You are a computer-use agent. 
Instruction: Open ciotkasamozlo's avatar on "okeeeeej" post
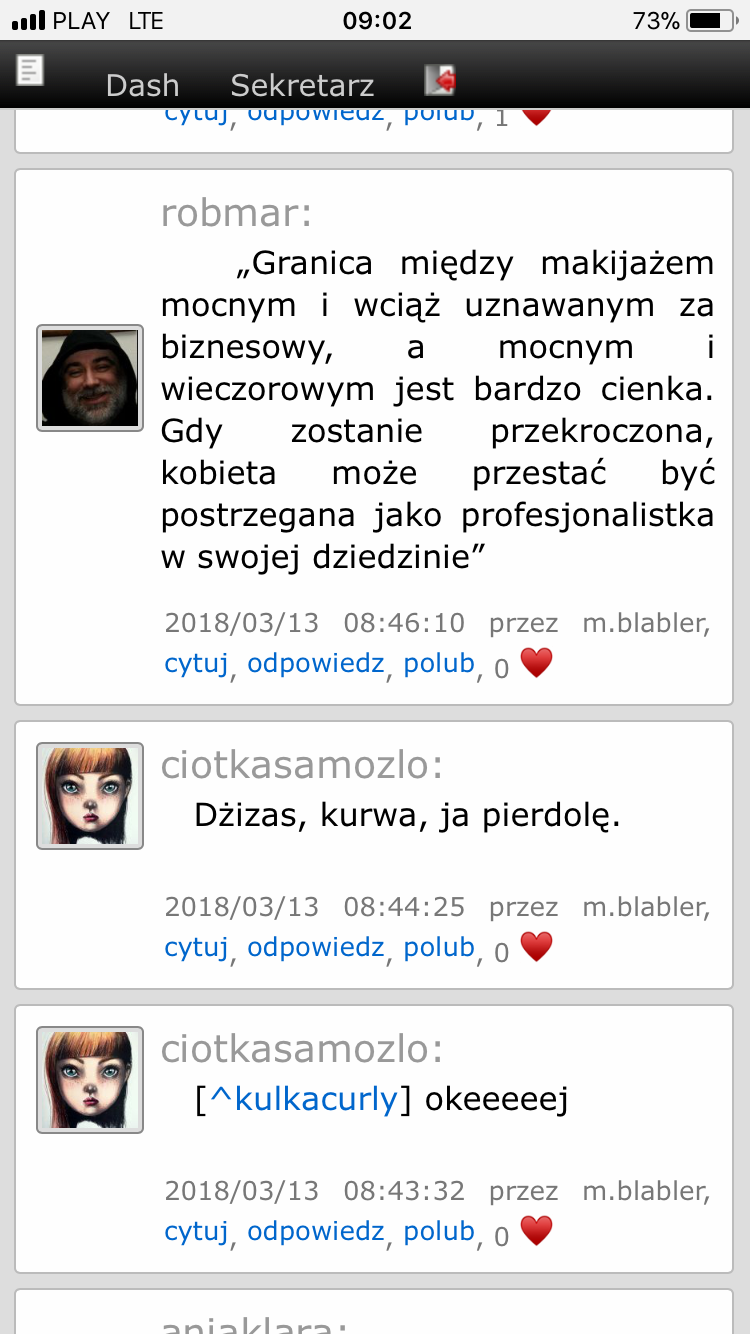point(90,1080)
